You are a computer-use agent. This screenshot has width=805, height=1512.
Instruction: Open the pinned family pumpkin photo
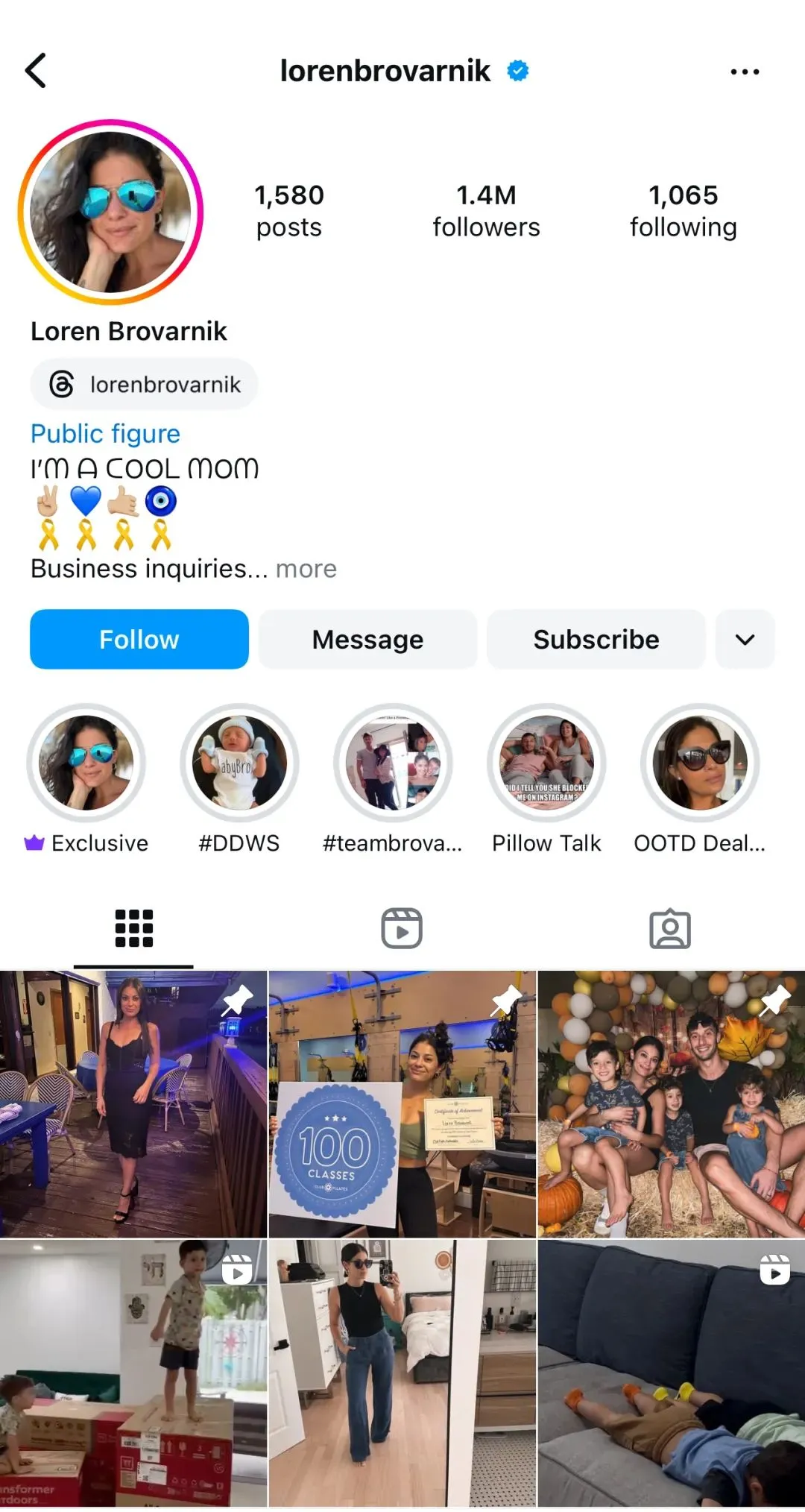672,1104
